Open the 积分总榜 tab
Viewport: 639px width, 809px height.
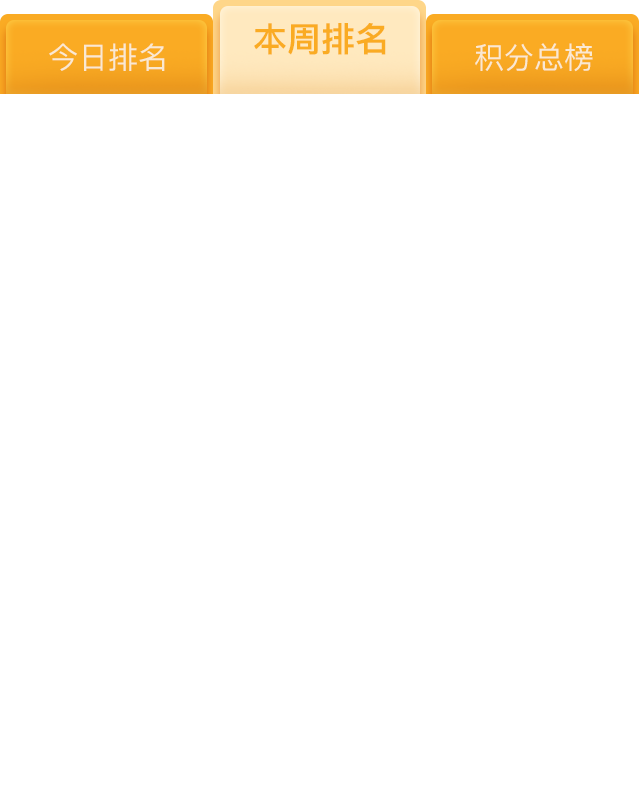coord(533,57)
